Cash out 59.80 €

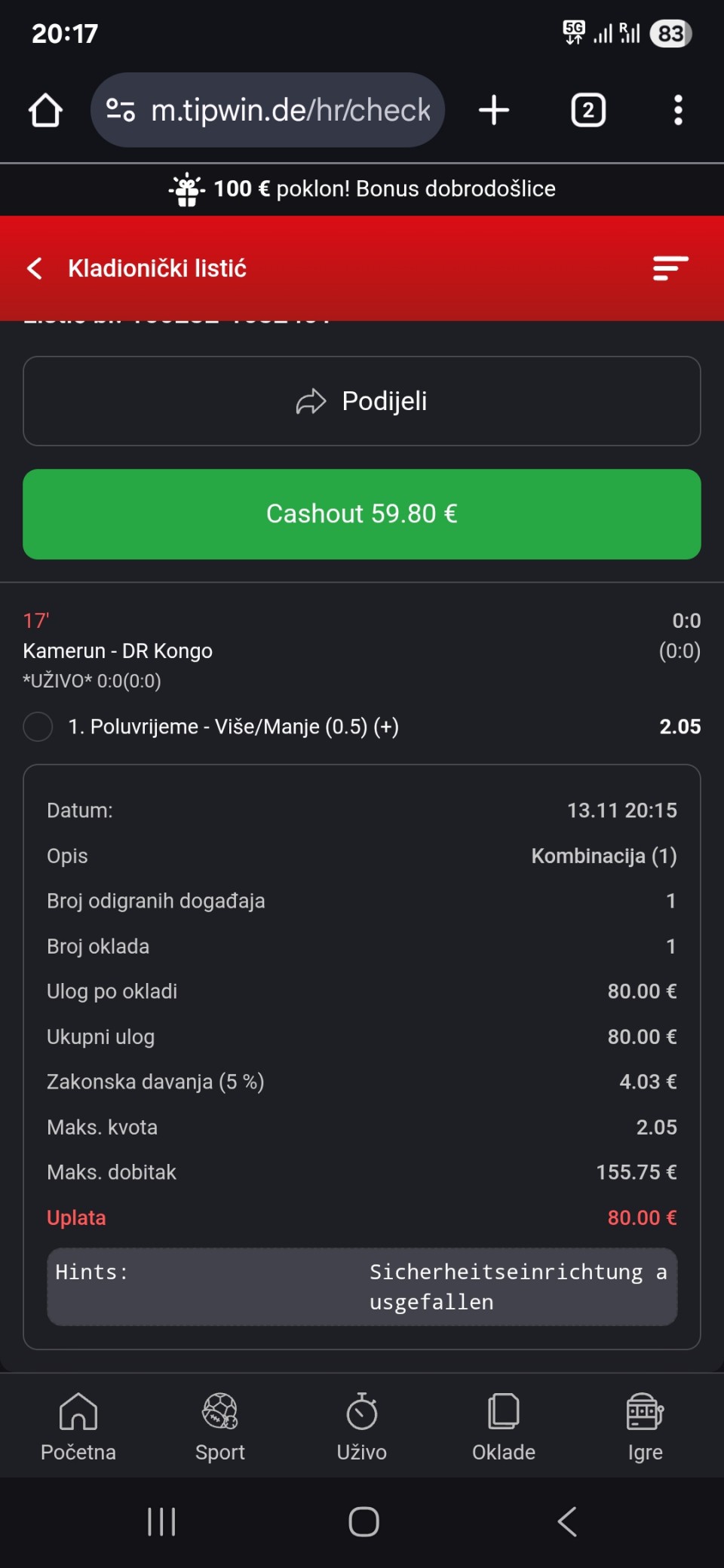tap(362, 514)
